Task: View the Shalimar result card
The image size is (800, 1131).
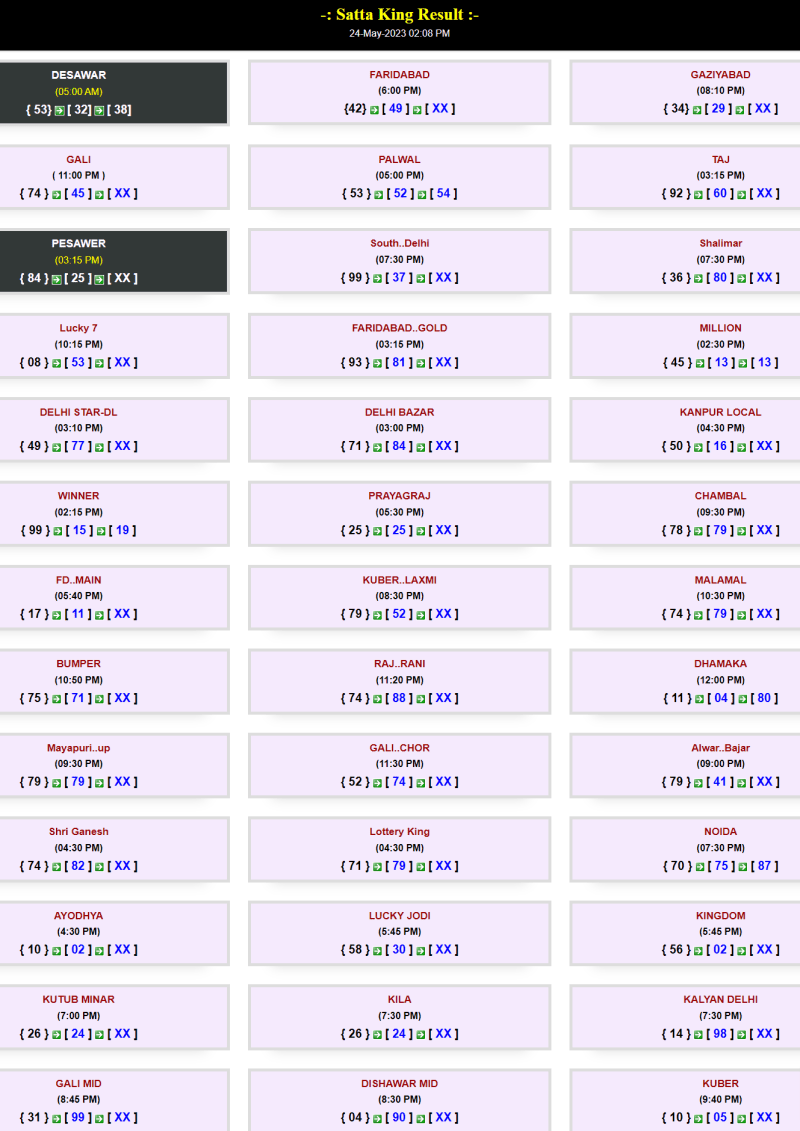Action: click(x=720, y=261)
